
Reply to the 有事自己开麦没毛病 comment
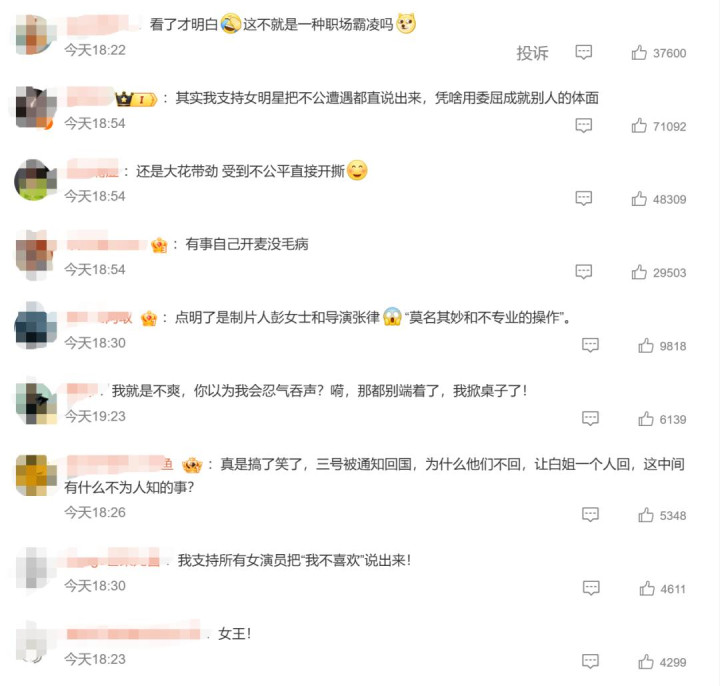point(584,272)
